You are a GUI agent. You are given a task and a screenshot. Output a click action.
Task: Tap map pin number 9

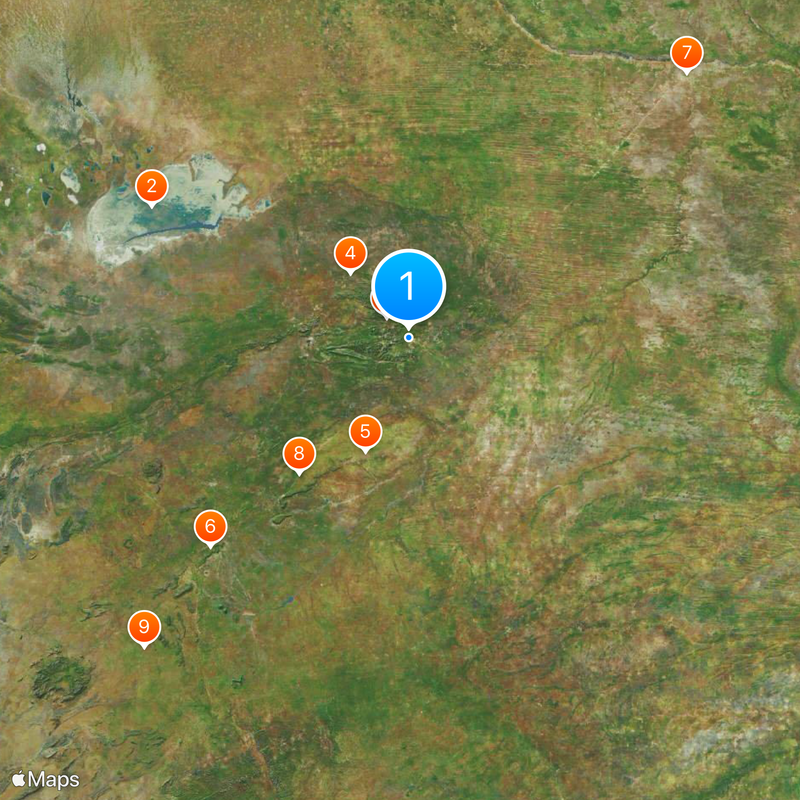[145, 627]
